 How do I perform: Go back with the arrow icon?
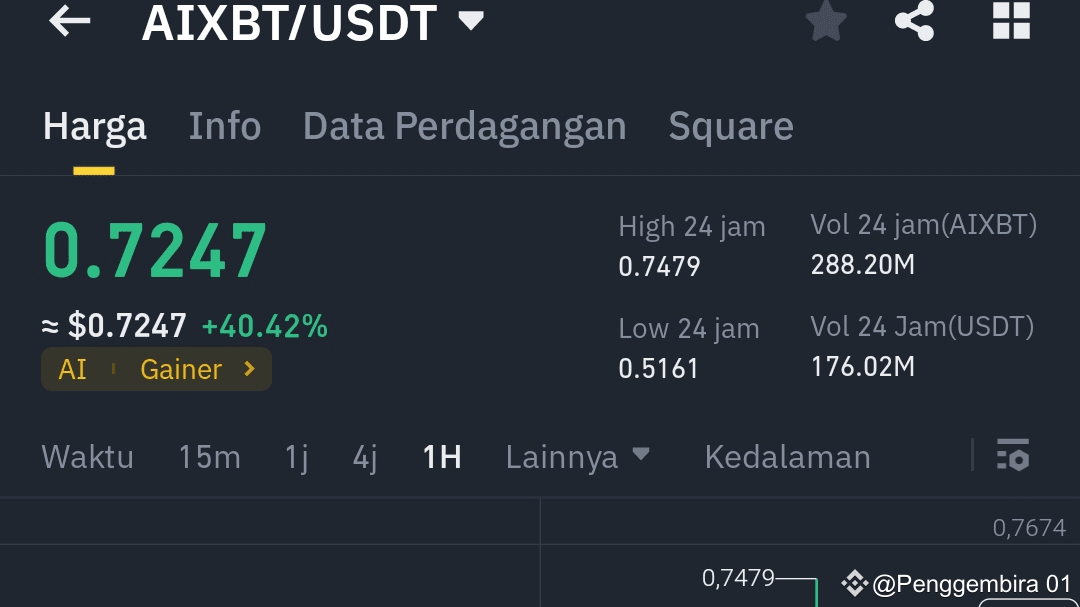pos(70,21)
